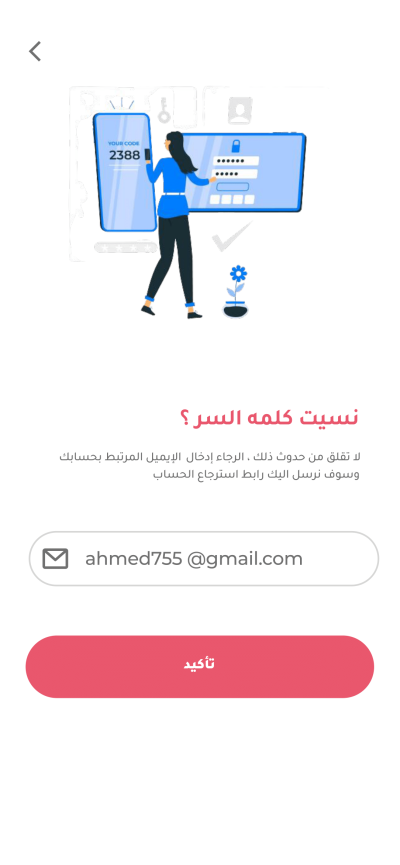This screenshot has height=865, width=400.
Task: Tap the red تأكيد confirm button
Action: coord(200,666)
